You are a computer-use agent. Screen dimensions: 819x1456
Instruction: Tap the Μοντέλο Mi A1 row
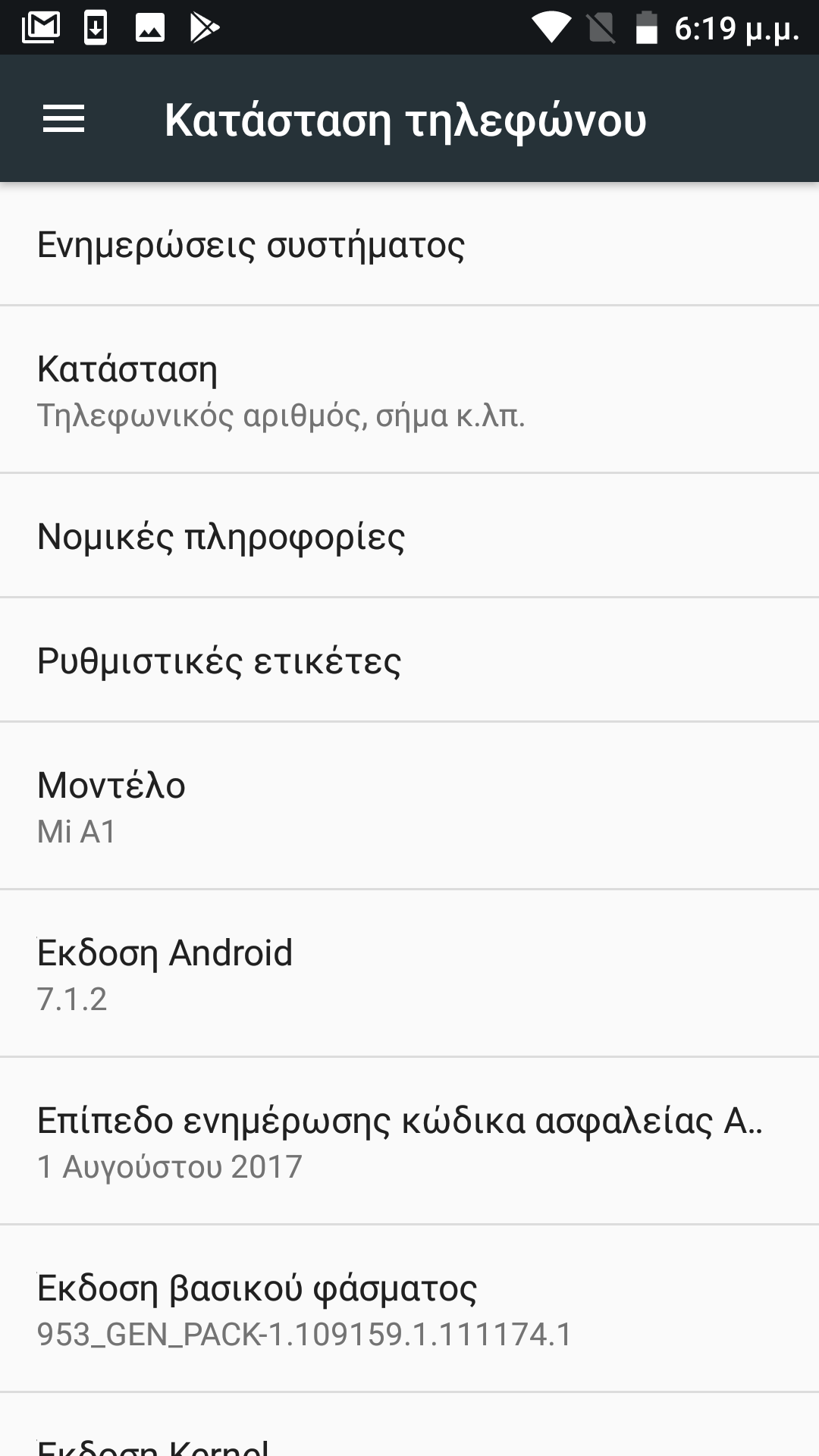[x=409, y=806]
